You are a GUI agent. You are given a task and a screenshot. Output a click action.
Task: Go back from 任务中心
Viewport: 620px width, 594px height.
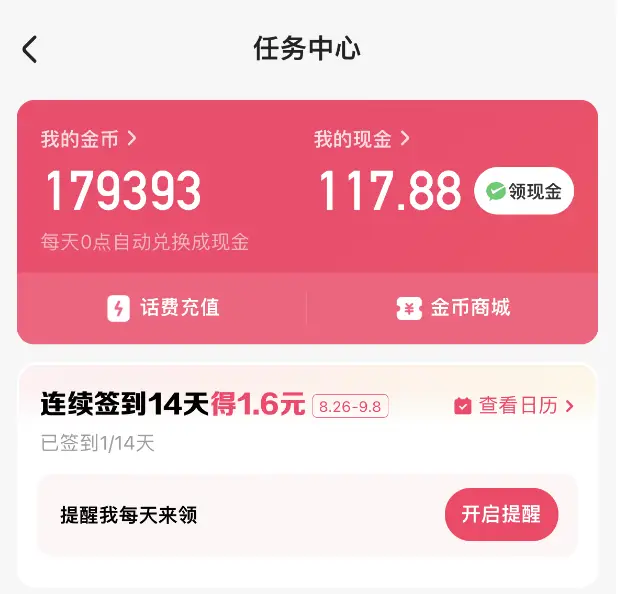[x=30, y=49]
